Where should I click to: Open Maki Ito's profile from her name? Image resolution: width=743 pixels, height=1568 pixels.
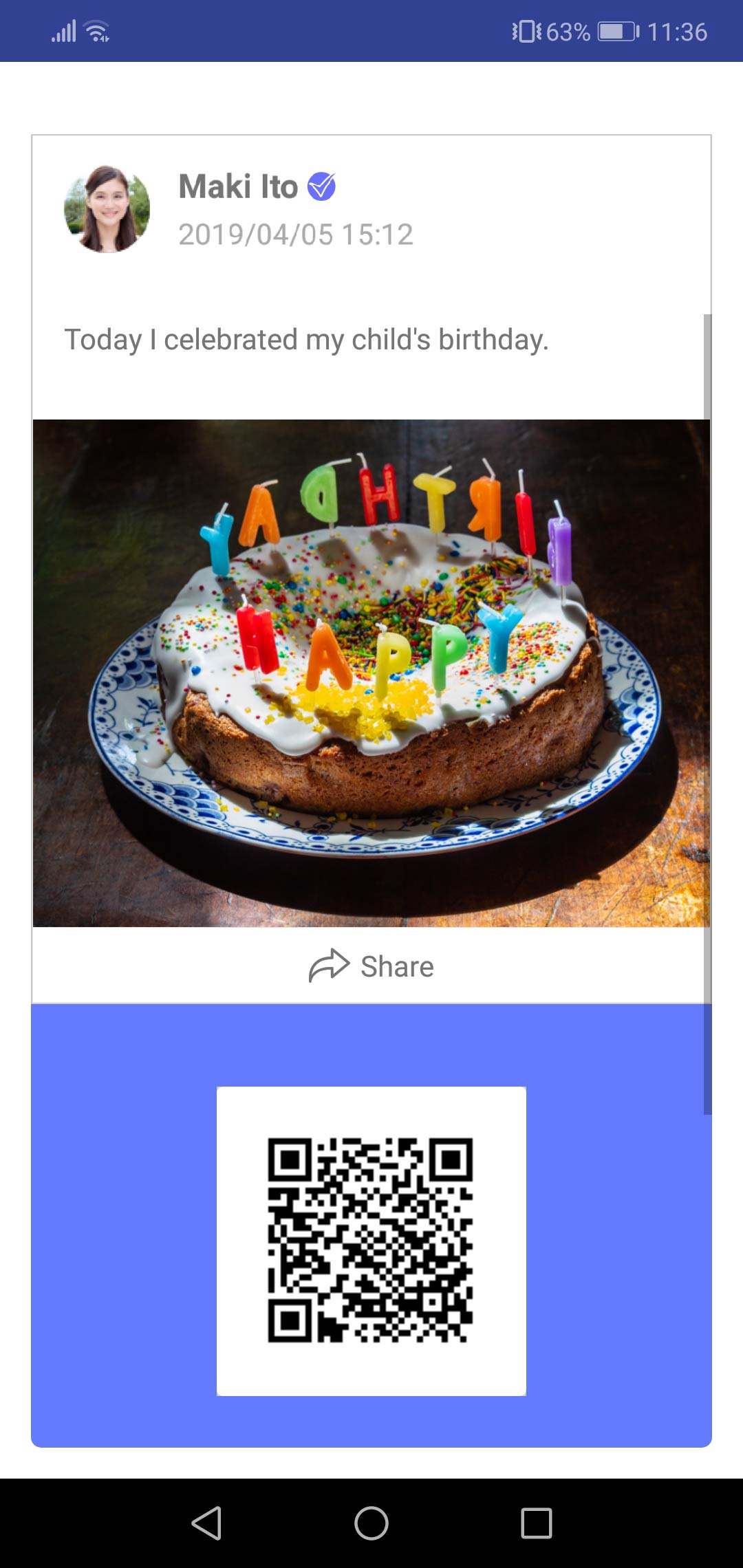pos(238,186)
